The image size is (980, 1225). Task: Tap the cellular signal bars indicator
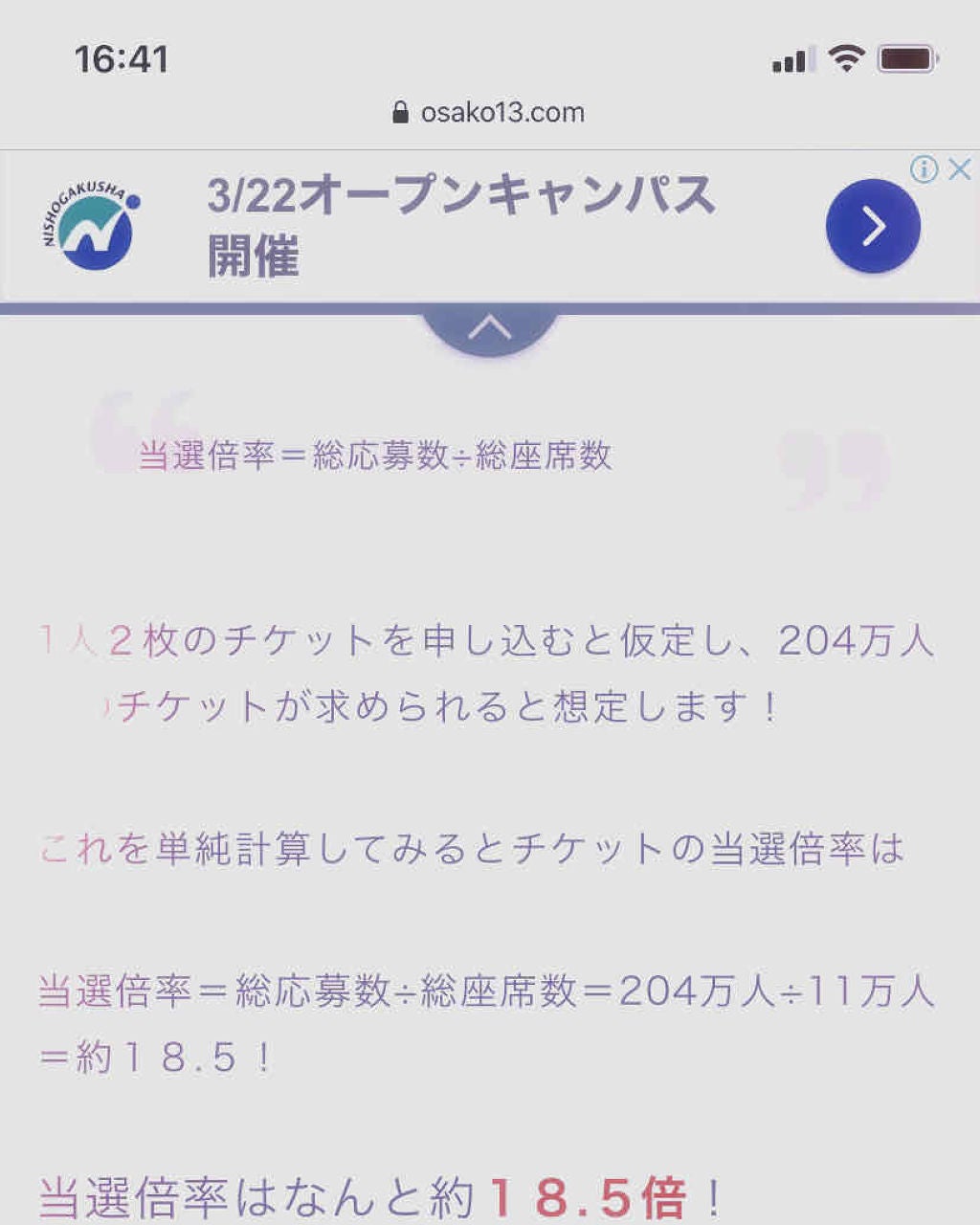[x=789, y=59]
